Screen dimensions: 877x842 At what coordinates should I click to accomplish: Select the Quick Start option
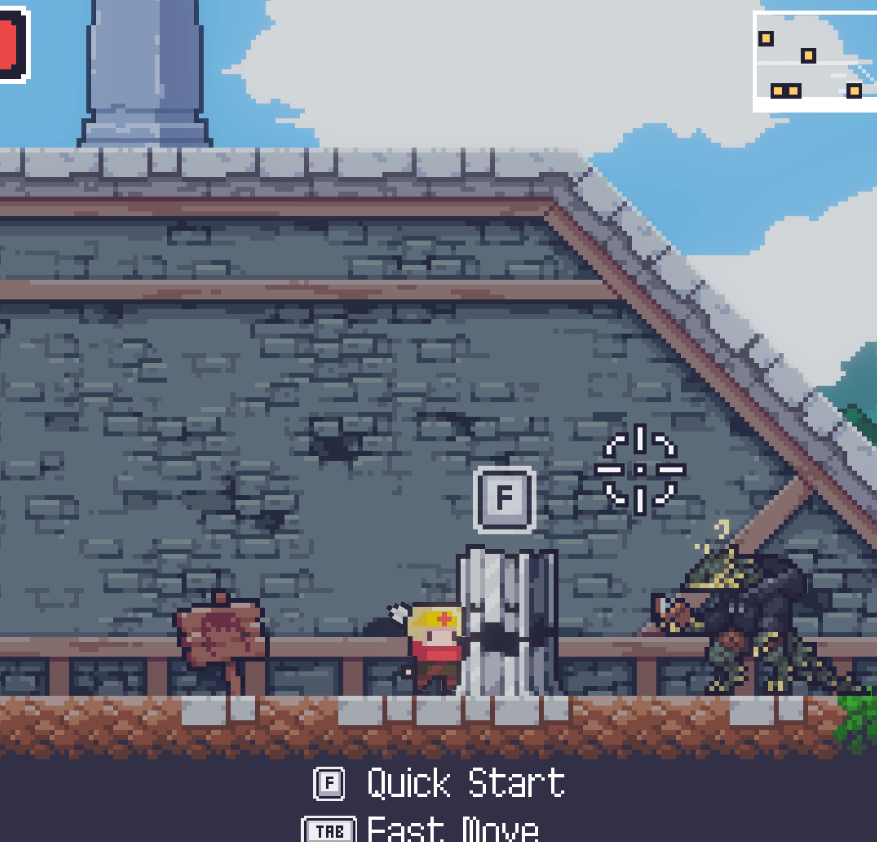pos(440,783)
